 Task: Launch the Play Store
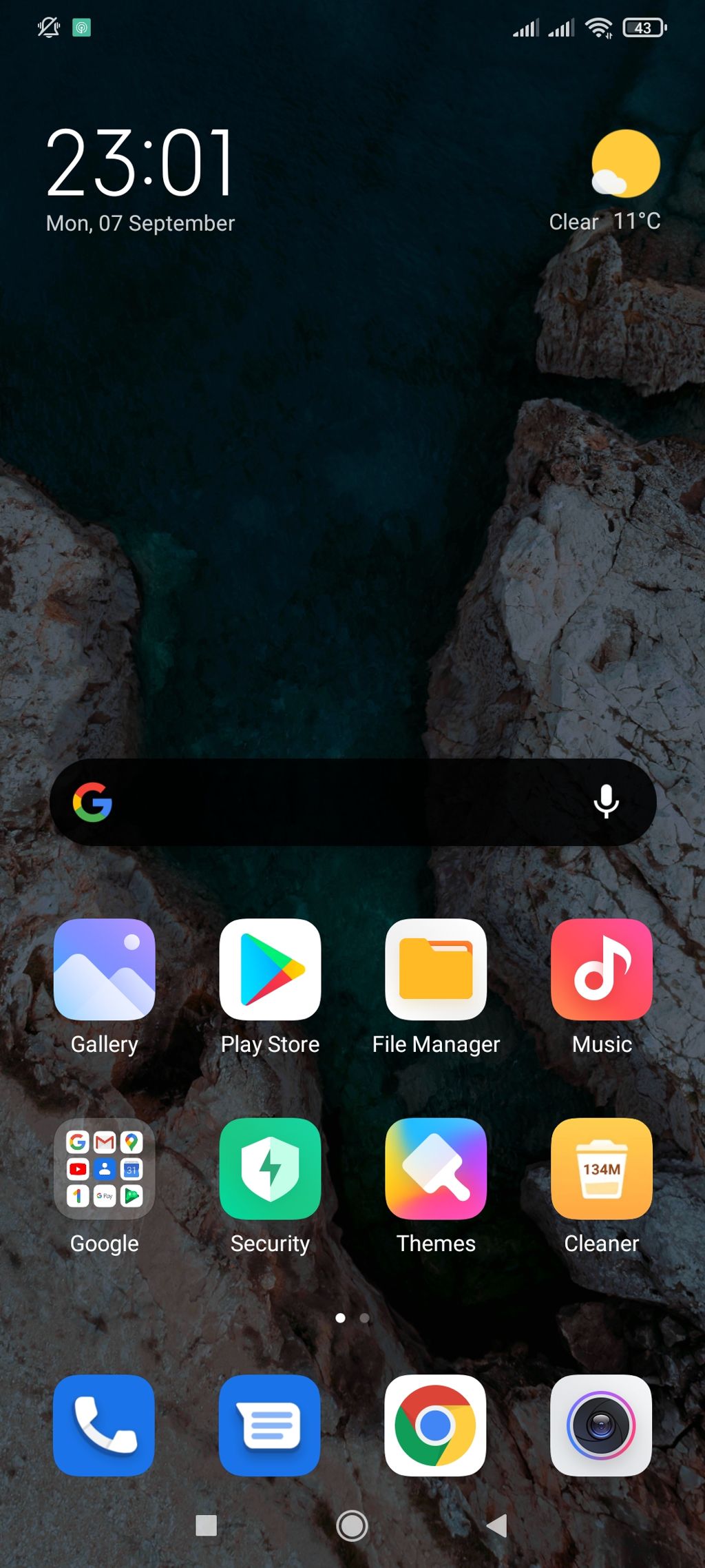pyautogui.click(x=270, y=969)
